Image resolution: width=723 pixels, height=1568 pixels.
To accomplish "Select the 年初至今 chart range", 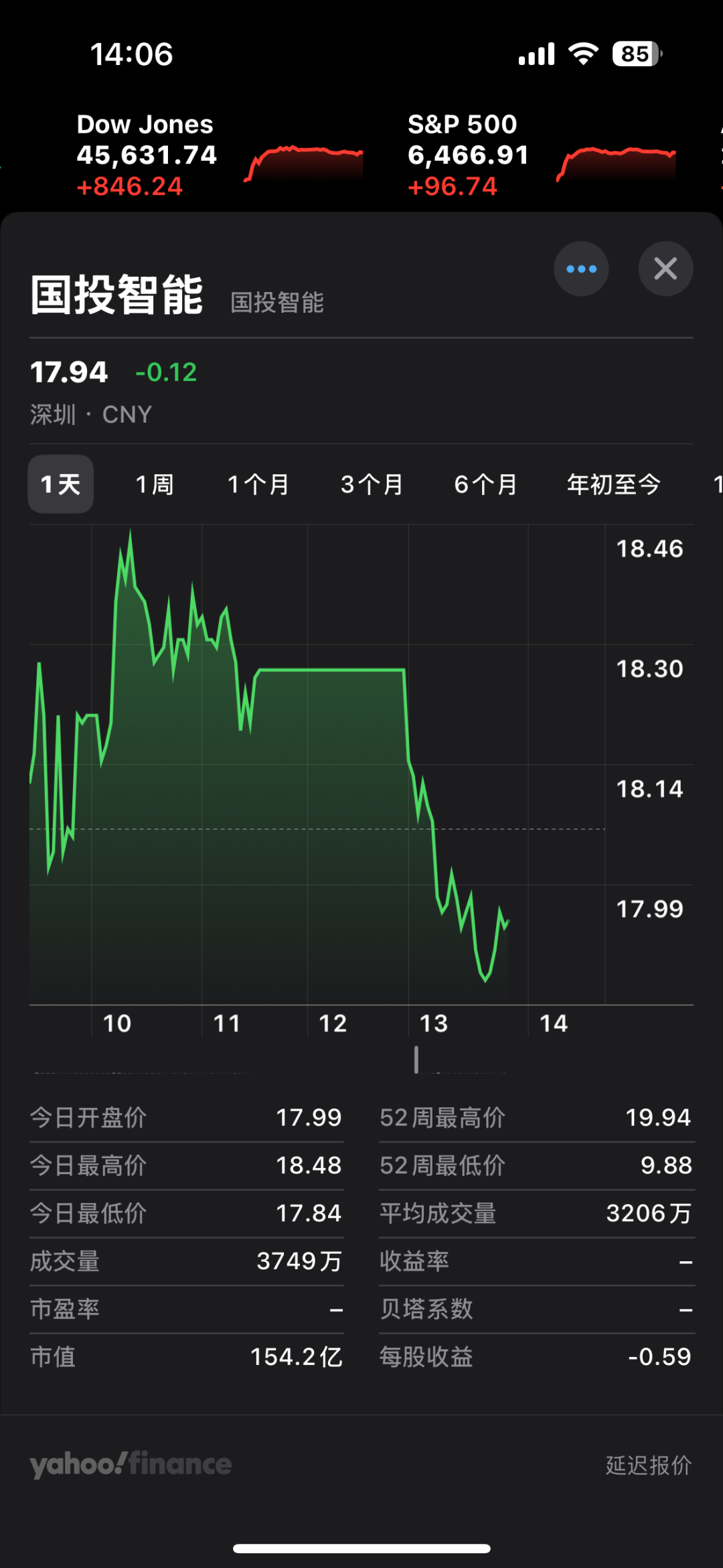I will click(614, 484).
